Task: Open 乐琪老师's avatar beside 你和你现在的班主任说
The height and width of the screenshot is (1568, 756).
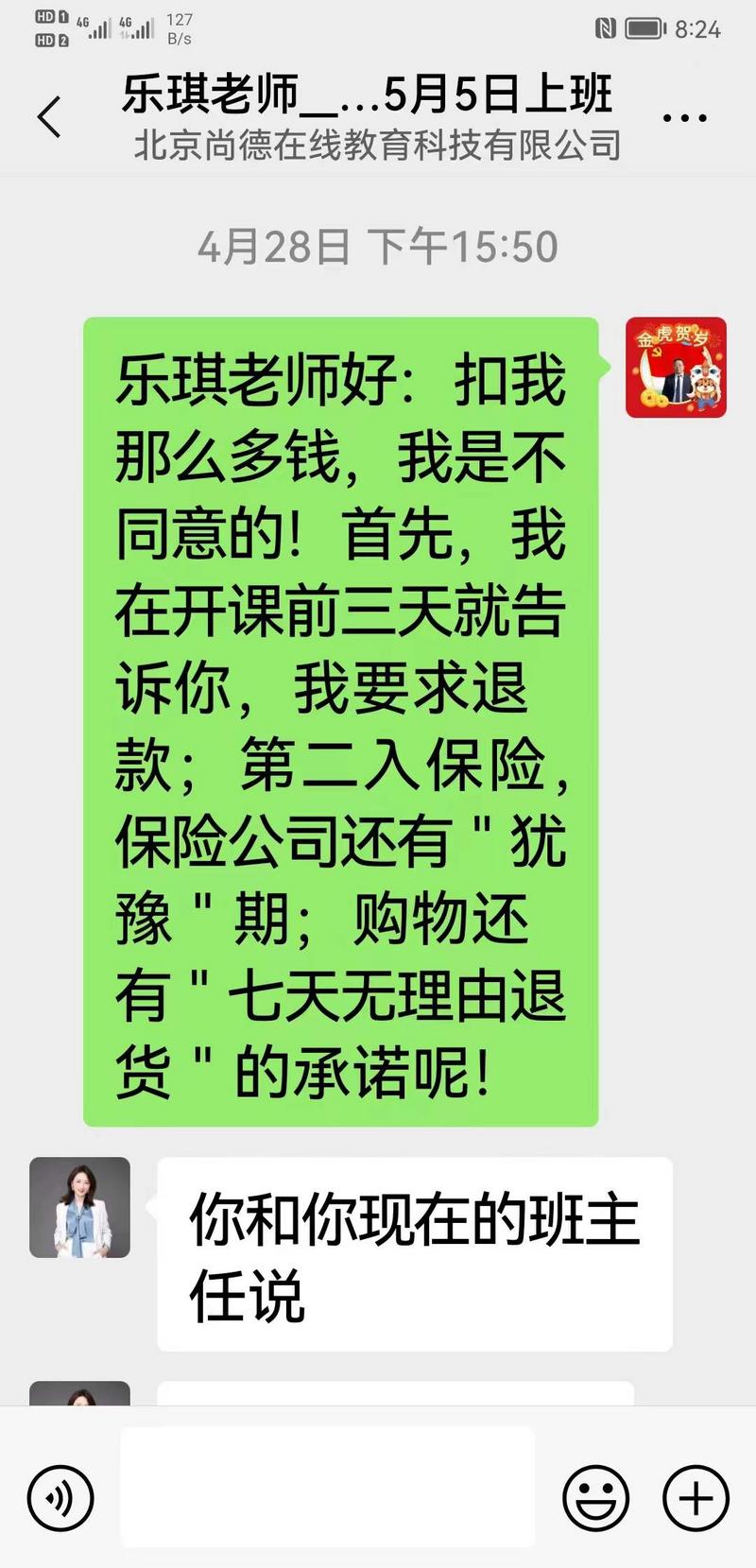Action: tap(79, 1207)
